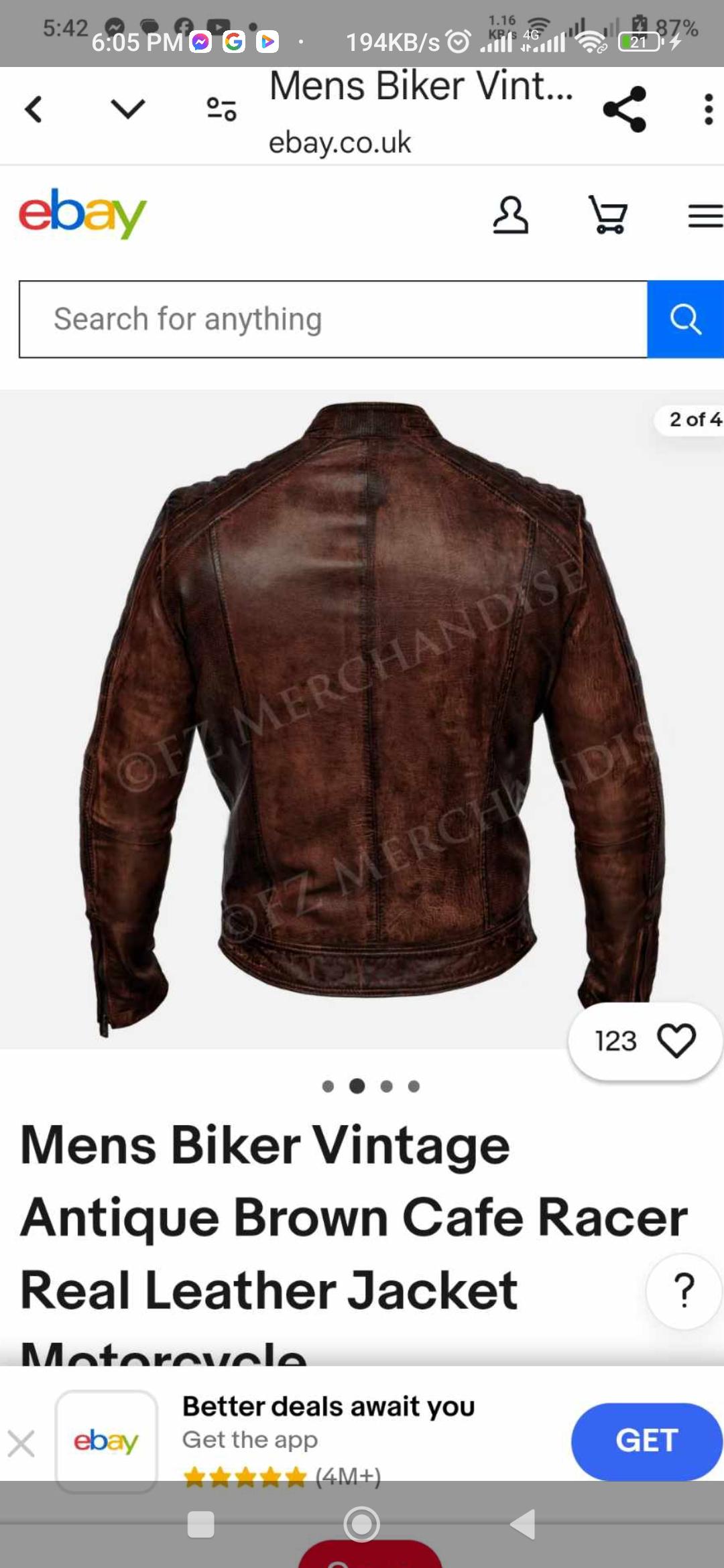Open the browser overflow menu
The image size is (724, 1568).
tap(708, 109)
